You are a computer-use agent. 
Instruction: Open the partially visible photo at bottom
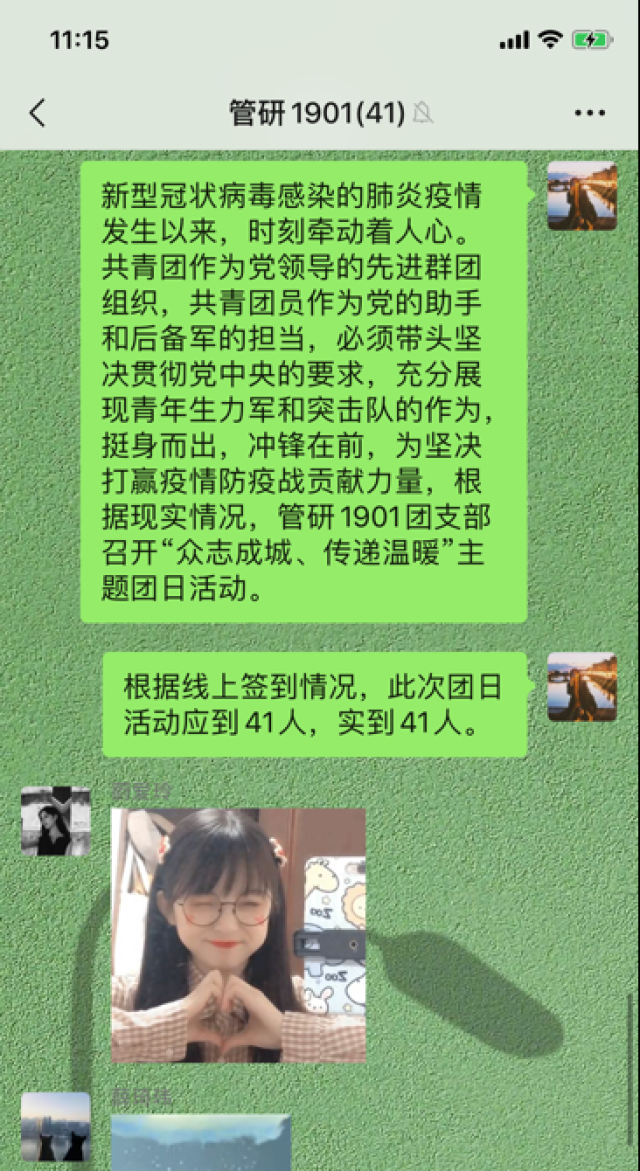[201, 1142]
